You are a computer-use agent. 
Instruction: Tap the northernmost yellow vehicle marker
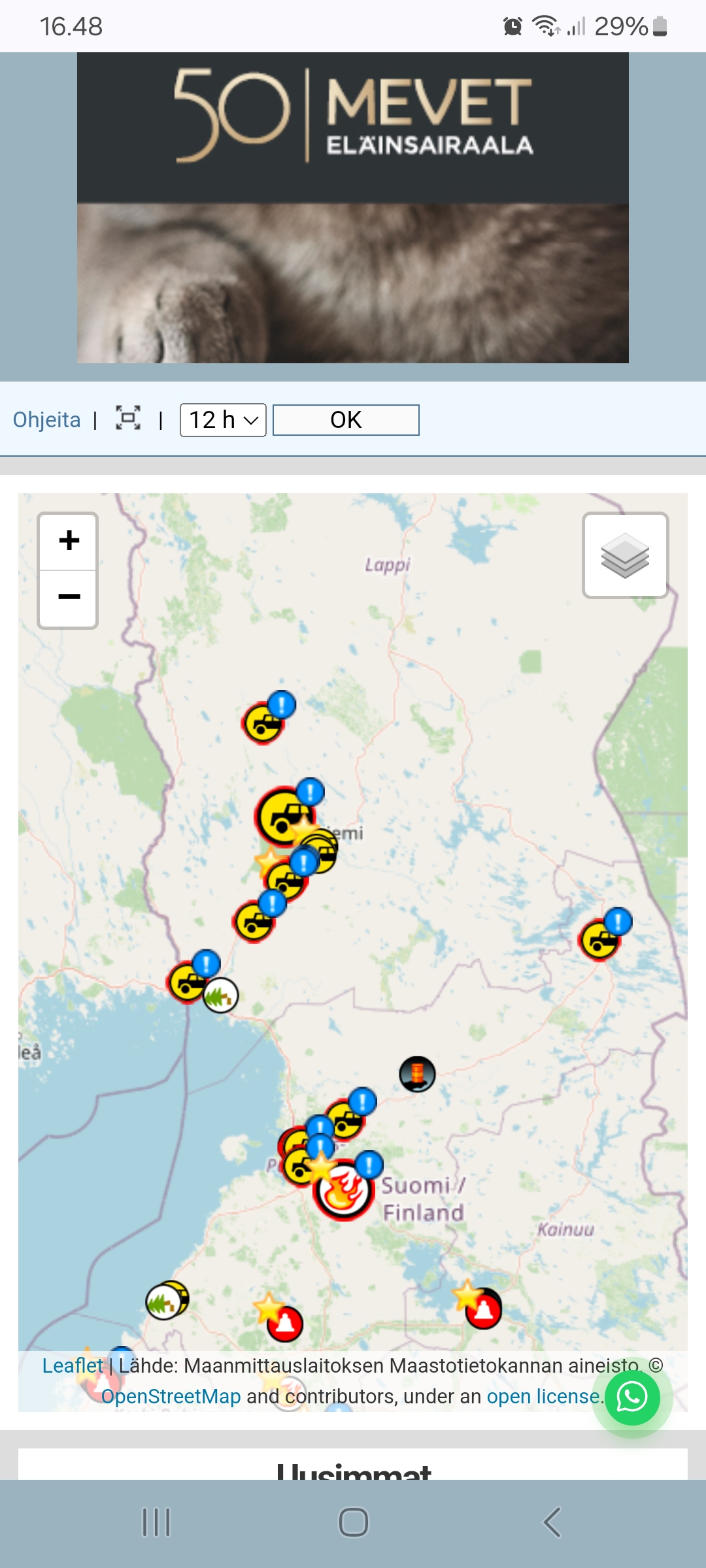click(x=263, y=723)
